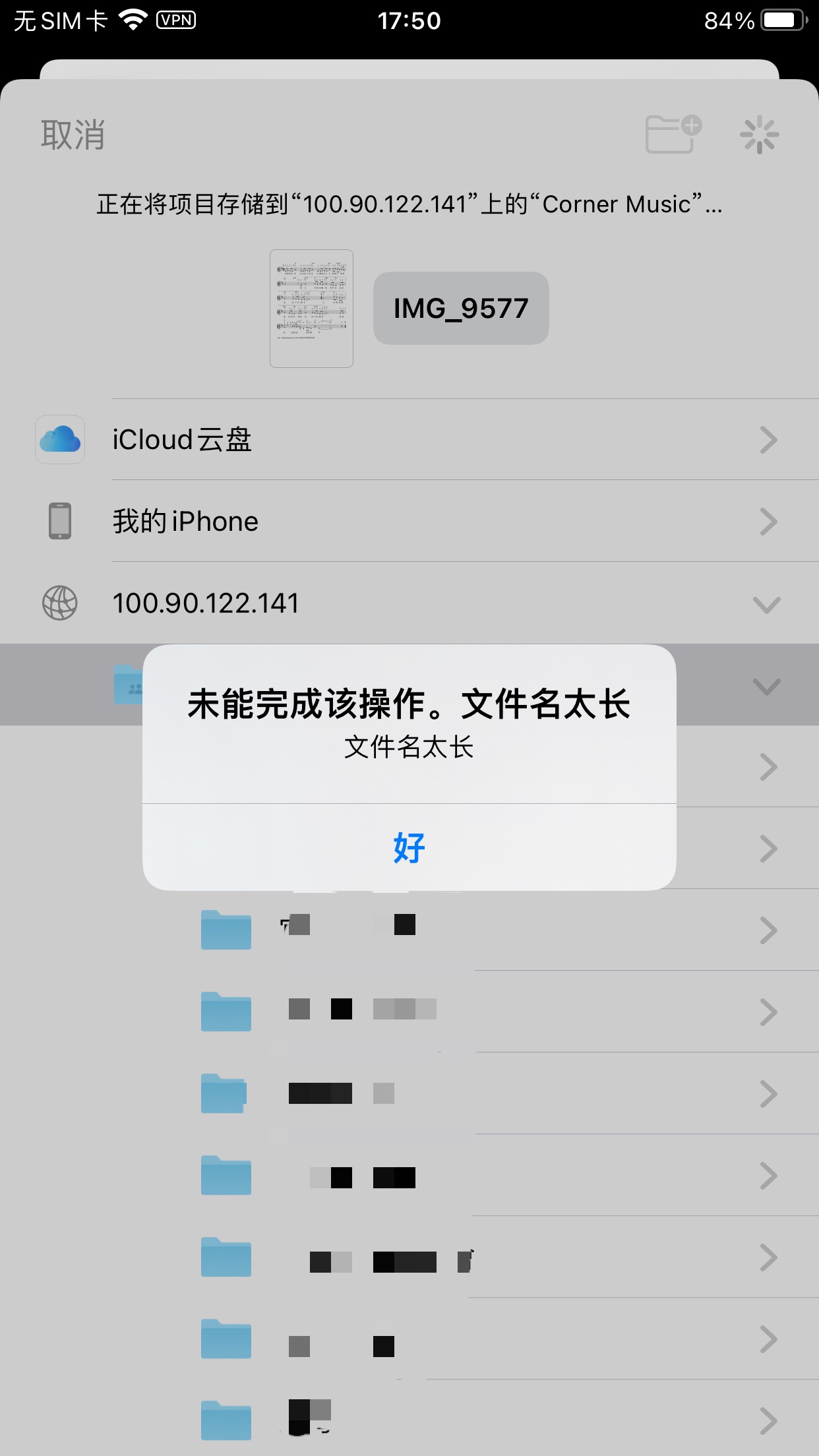Rename the IMG_9577 file name
The image size is (819, 1456).
[461, 308]
